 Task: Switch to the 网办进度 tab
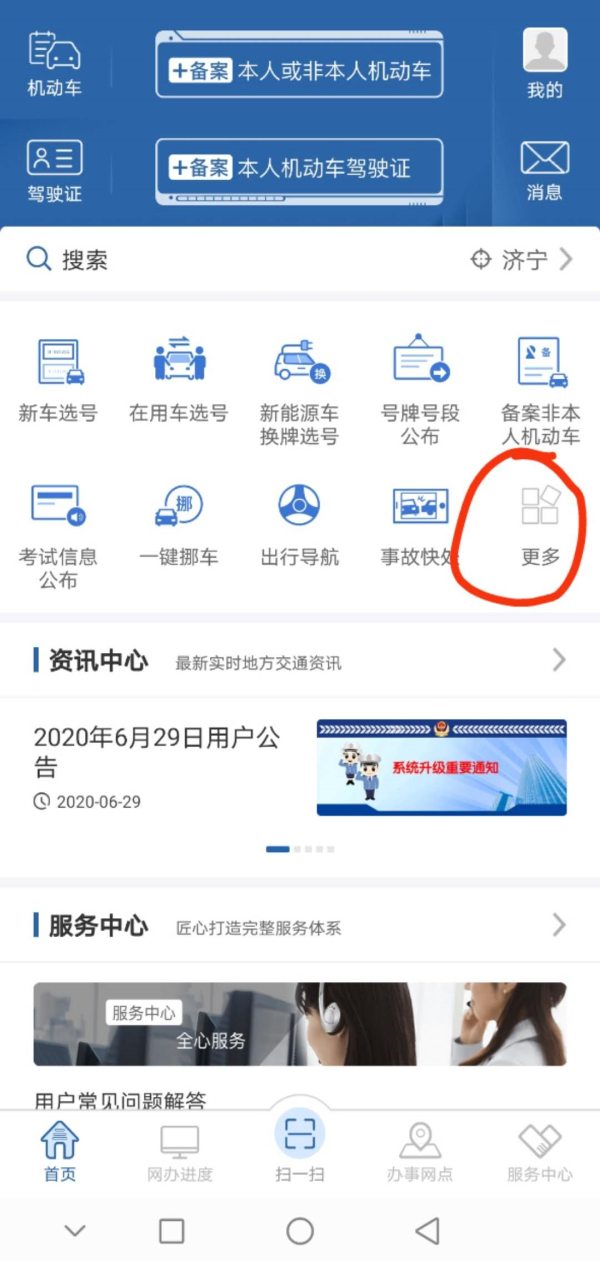coord(179,1152)
